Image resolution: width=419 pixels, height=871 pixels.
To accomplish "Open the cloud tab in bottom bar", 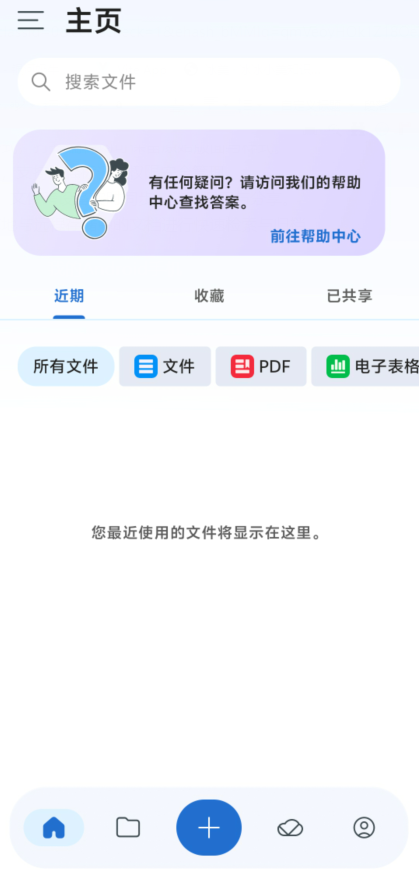I will pyautogui.click(x=290, y=828).
